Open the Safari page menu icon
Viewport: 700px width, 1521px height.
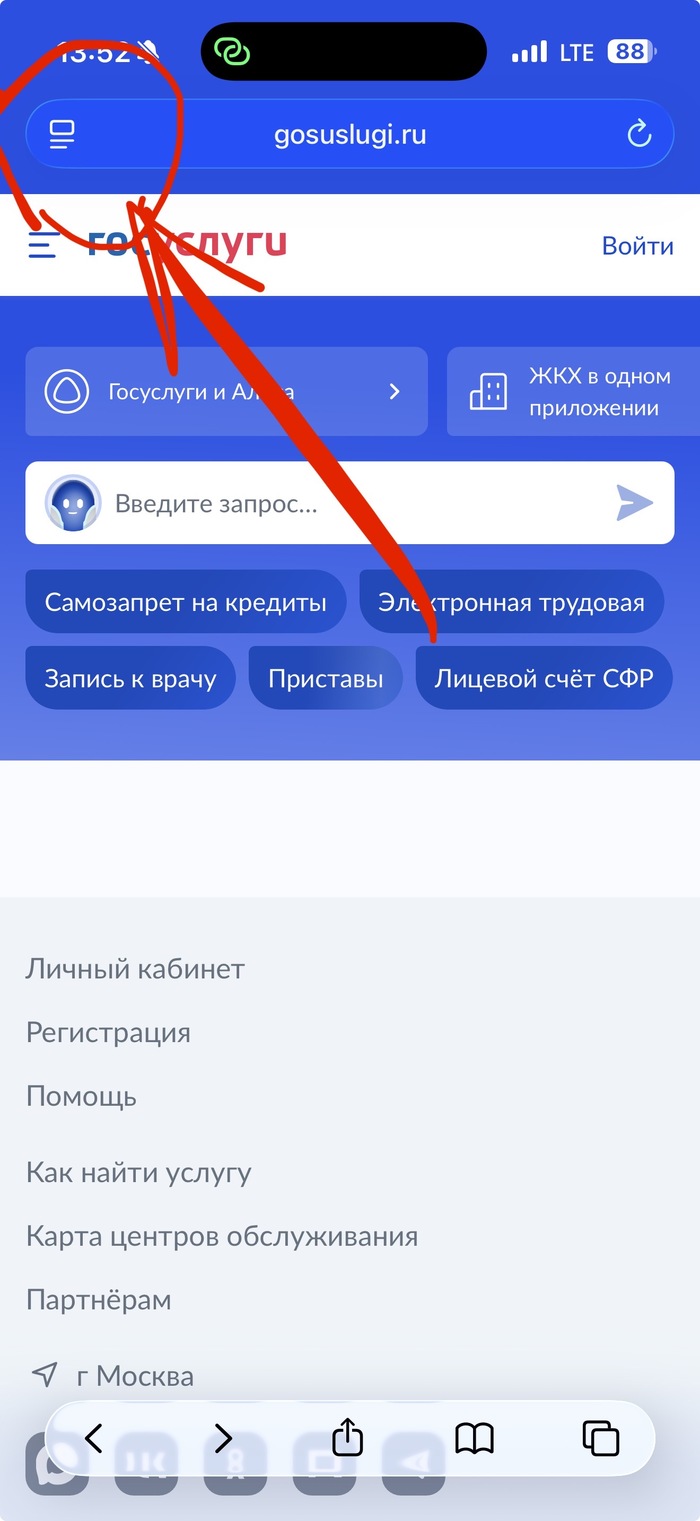pos(63,135)
